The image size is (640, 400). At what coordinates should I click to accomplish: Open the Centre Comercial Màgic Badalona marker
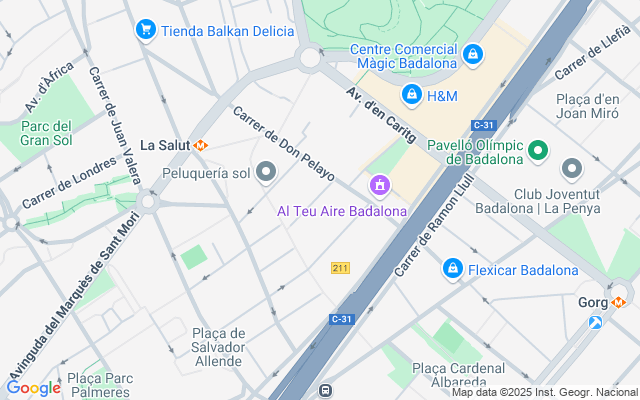(x=473, y=54)
